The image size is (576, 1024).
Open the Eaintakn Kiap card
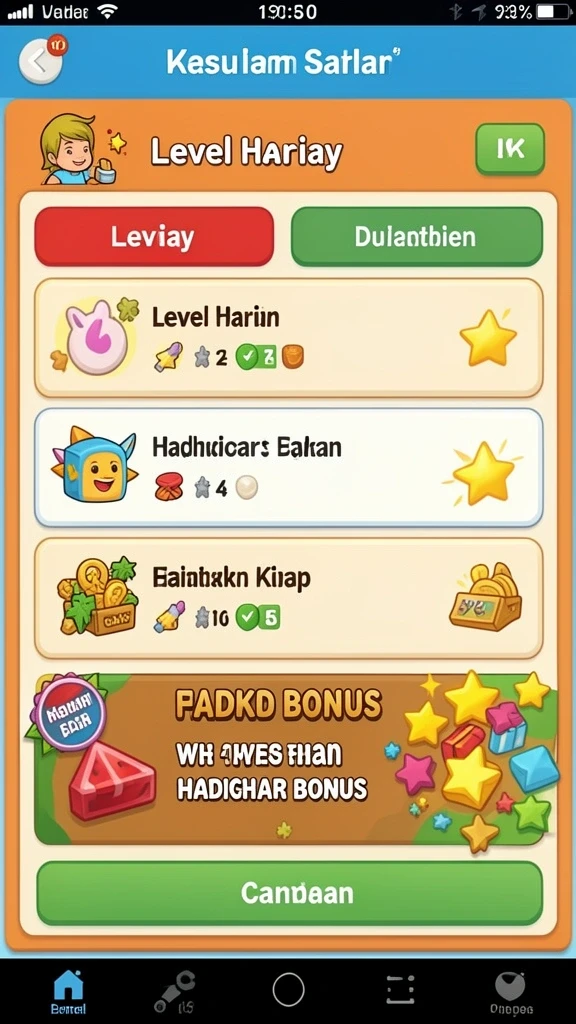(289, 598)
